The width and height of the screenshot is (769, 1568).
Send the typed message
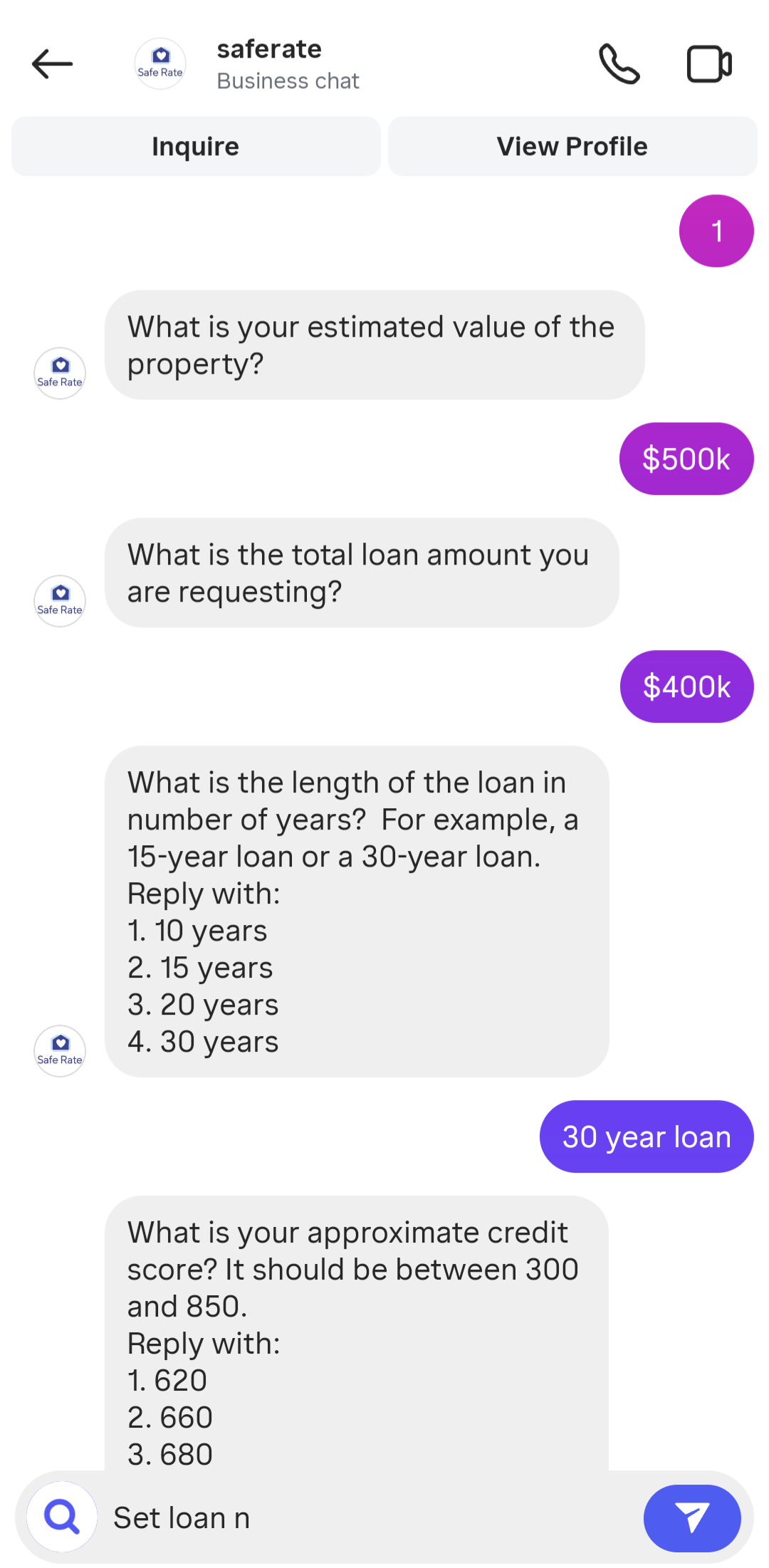[691, 1518]
